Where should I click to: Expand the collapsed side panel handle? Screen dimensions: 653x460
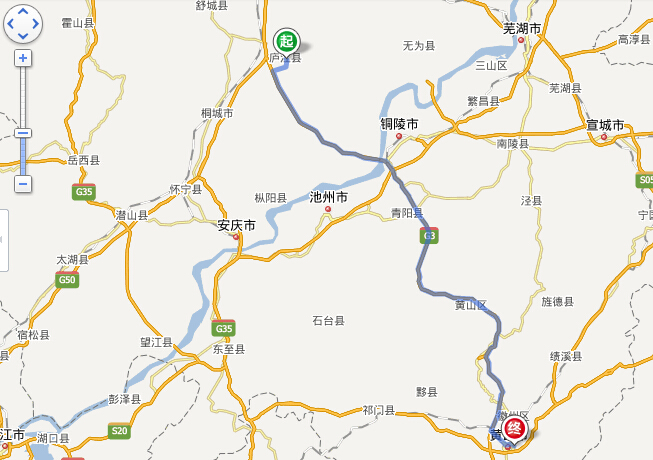(3, 240)
